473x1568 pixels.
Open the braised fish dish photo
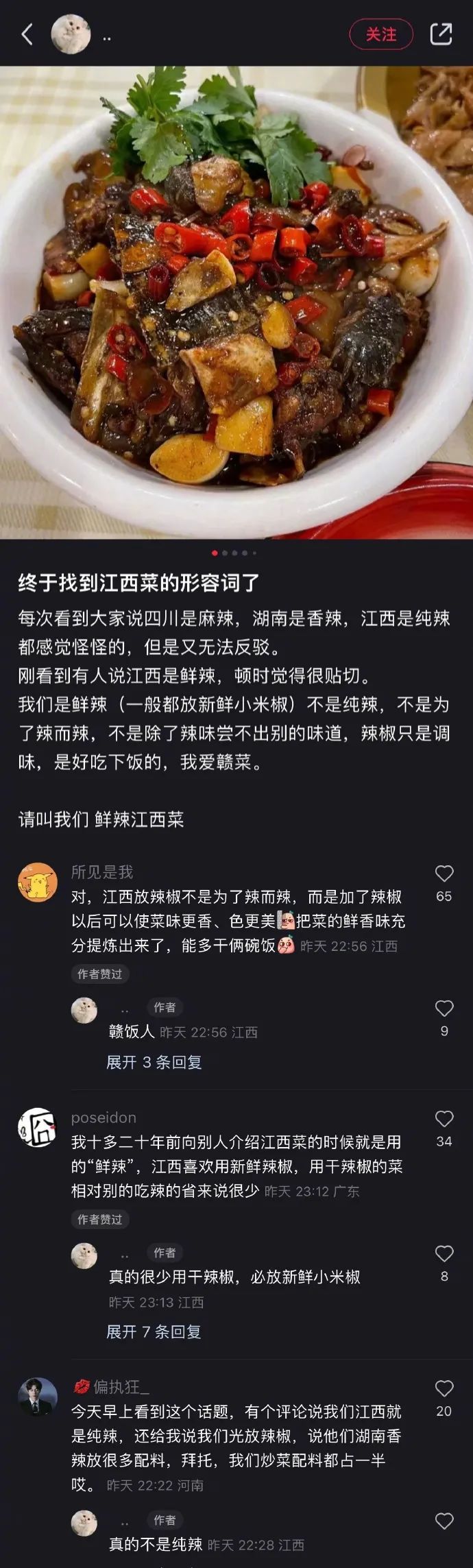(236, 302)
